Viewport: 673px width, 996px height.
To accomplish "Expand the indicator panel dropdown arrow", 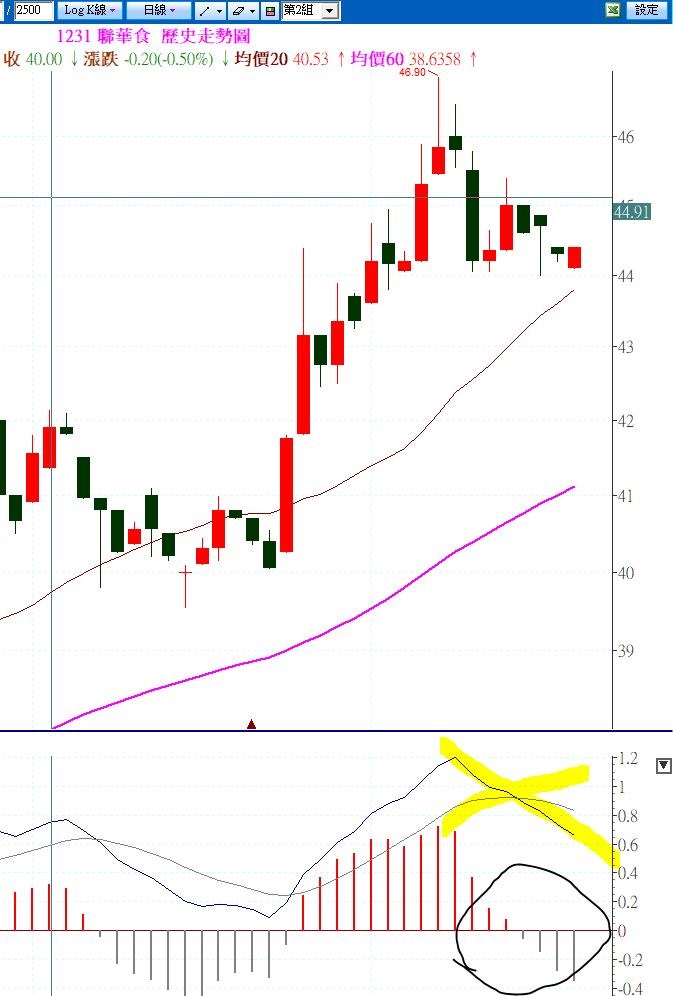I will [662, 766].
